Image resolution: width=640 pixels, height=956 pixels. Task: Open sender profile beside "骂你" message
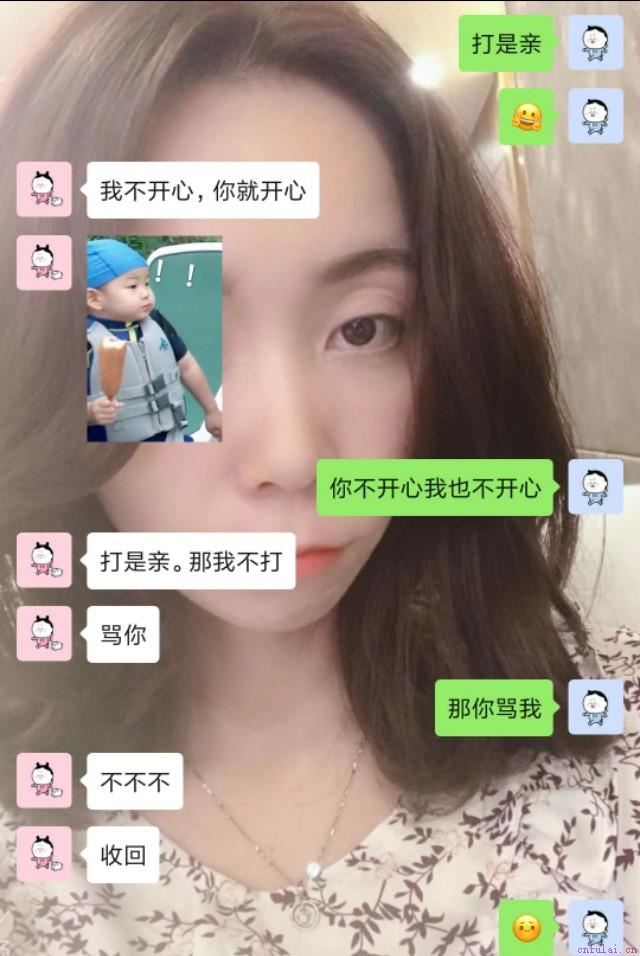[x=44, y=633]
